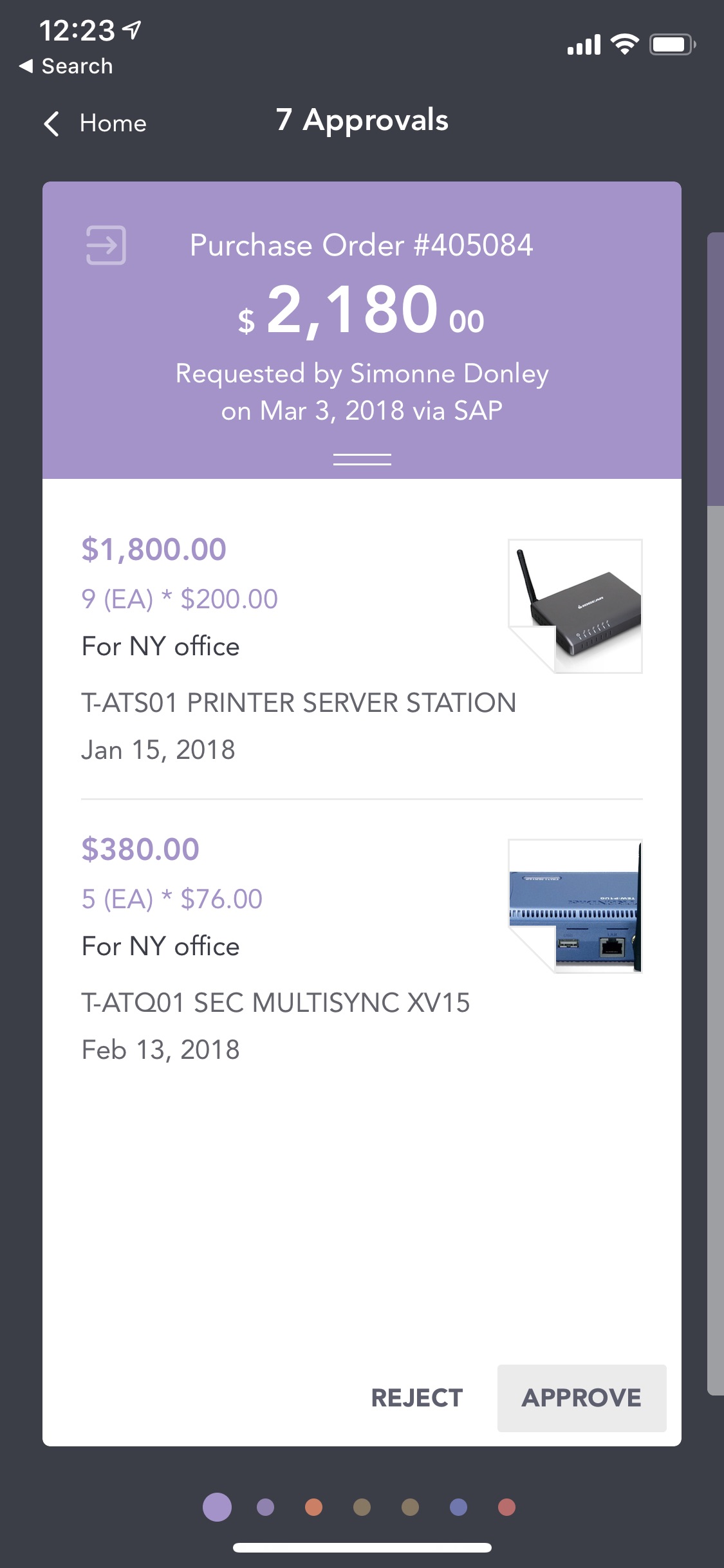Open the T-ATS01 Printer Server Station item
The height and width of the screenshot is (1568, 724).
[x=298, y=702]
